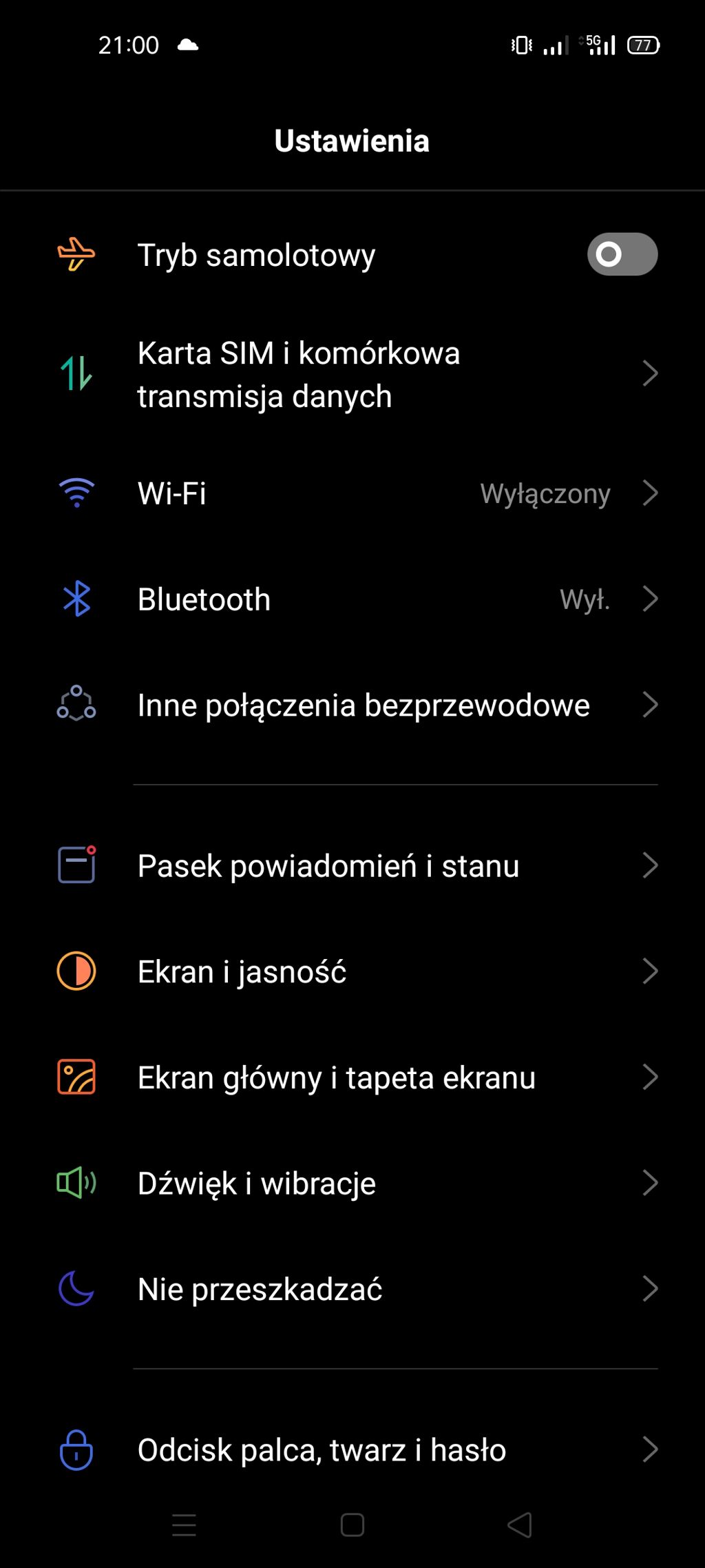The image size is (705, 1568).
Task: Open Karta SIM i komórkowa transmisja danych
Action: pos(352,374)
